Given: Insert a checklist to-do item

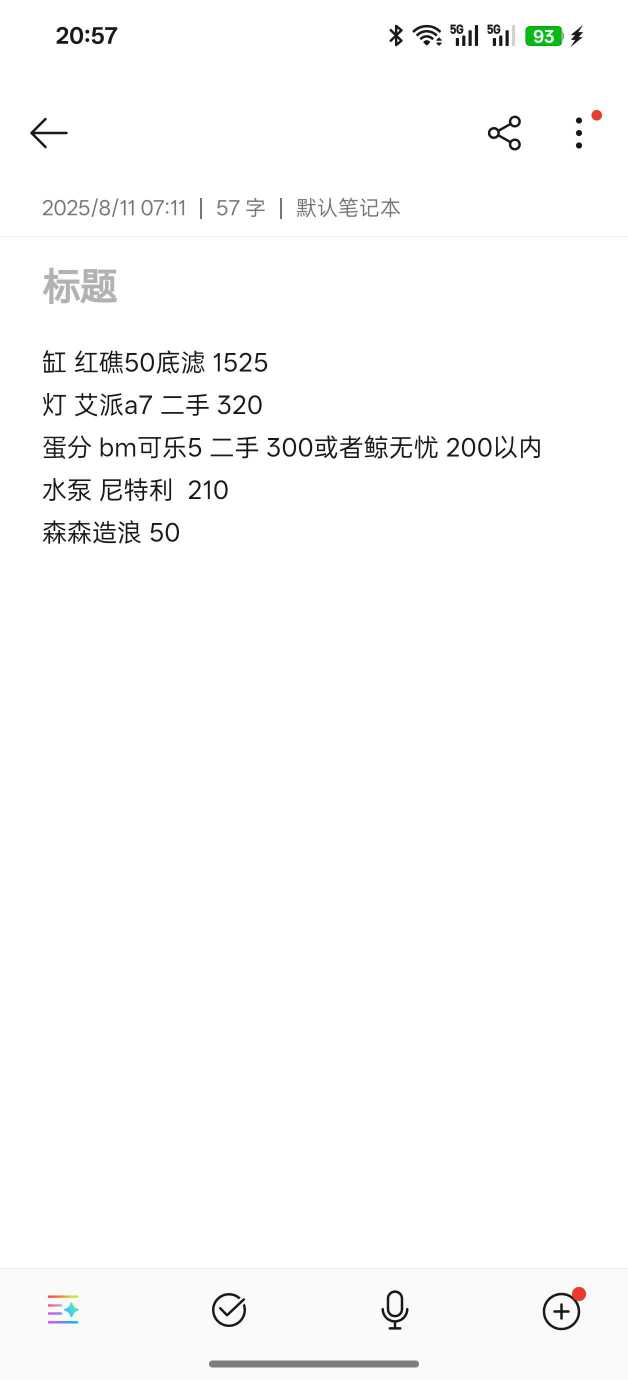Looking at the screenshot, I should pos(229,1309).
